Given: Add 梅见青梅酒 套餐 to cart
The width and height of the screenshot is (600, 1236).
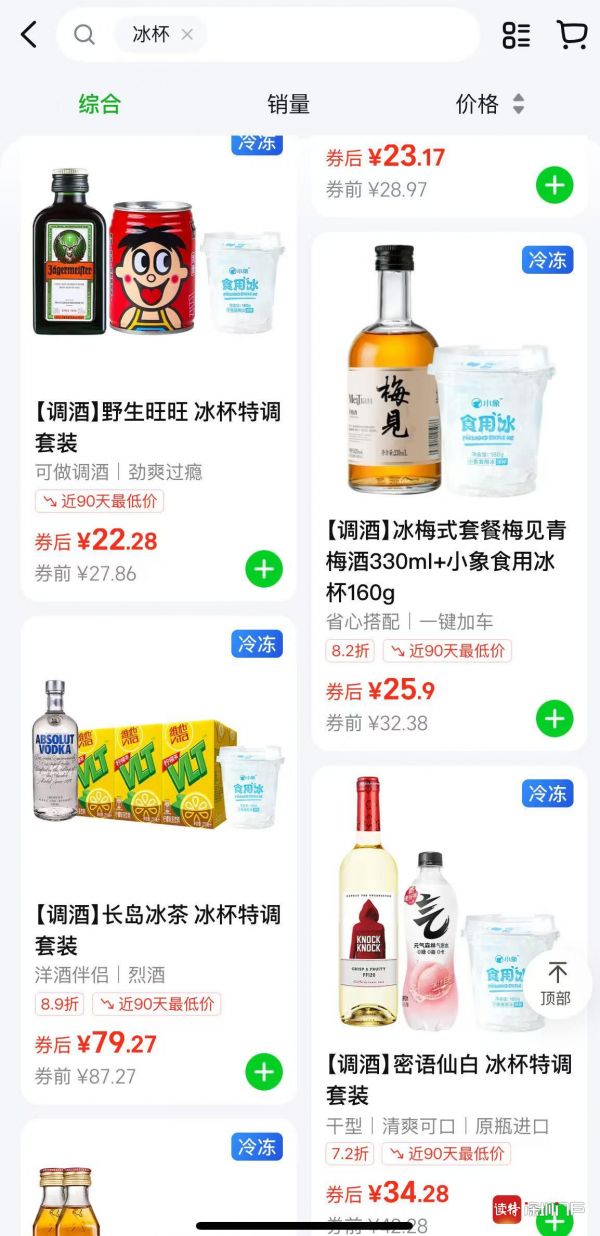Looking at the screenshot, I should click(x=554, y=718).
